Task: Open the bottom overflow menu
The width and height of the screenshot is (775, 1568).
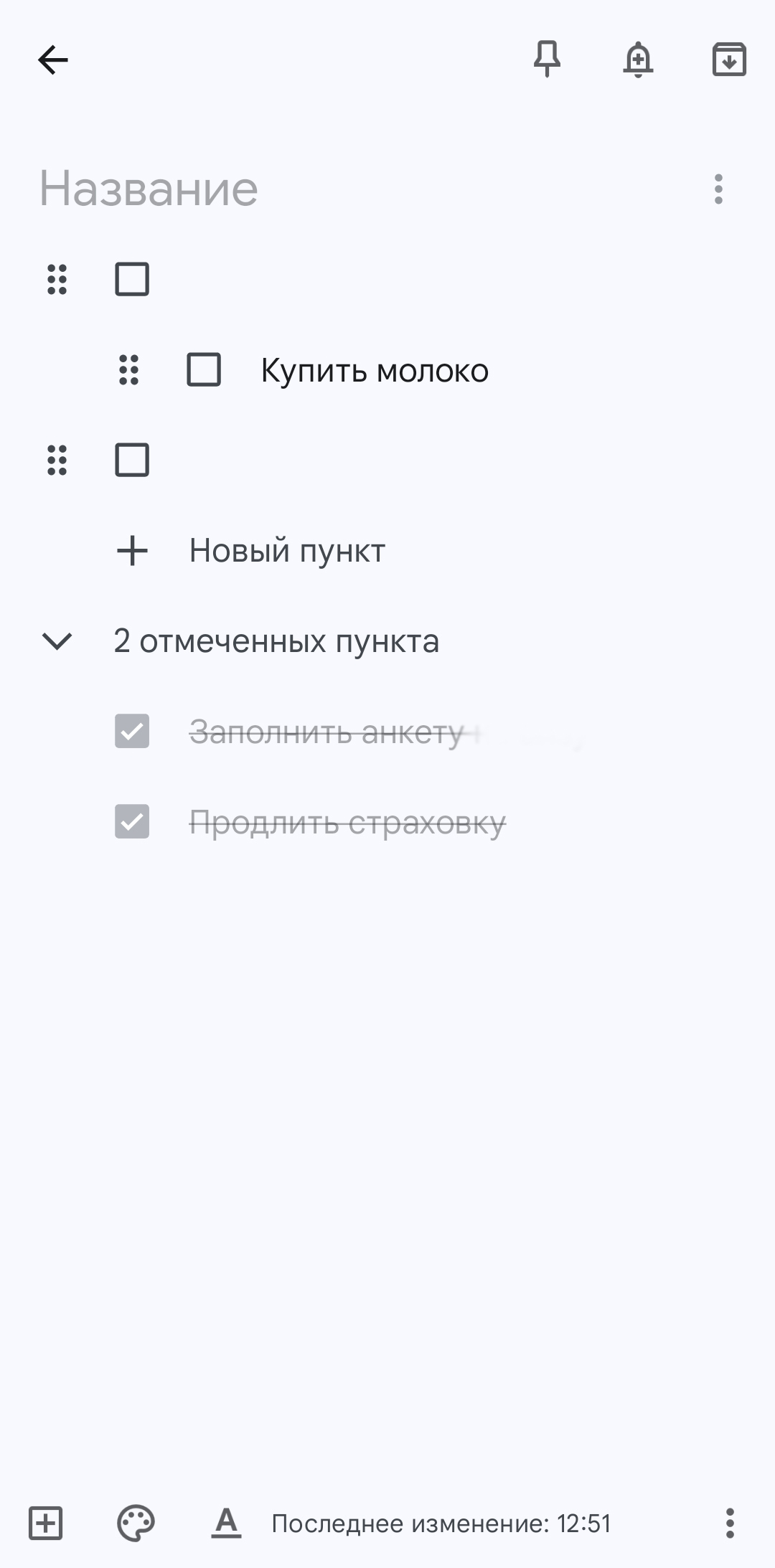Action: (x=730, y=1523)
